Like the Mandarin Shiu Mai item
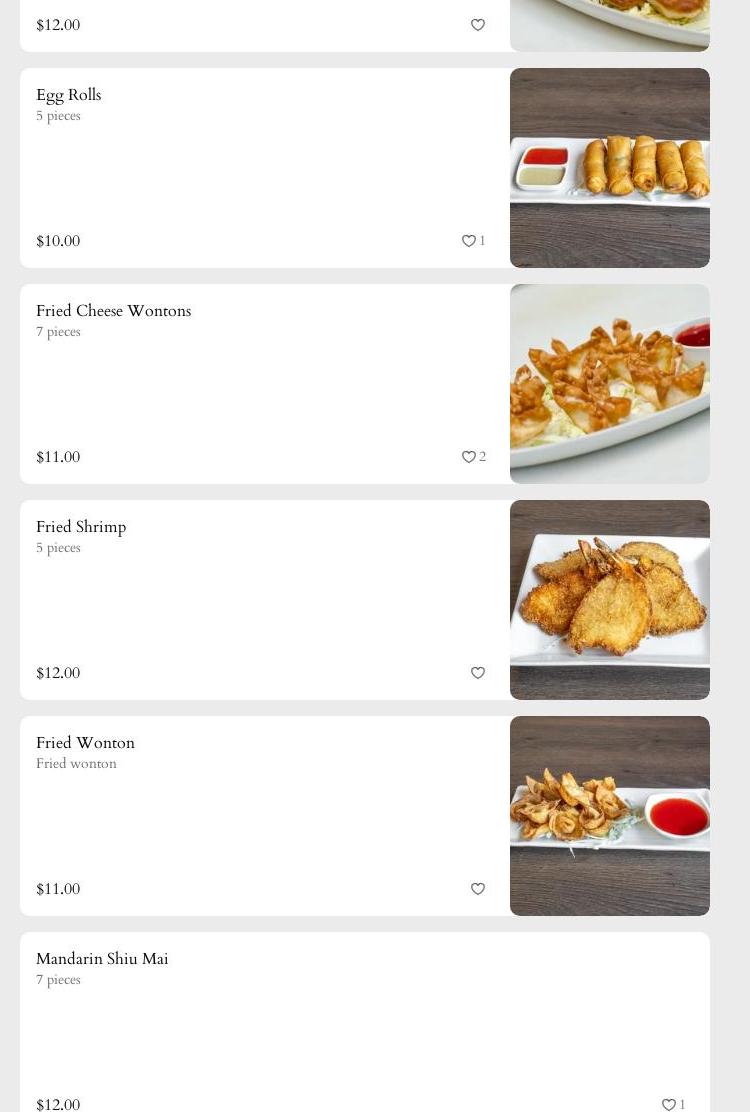This screenshot has height=1112, width=750. [x=668, y=1104]
